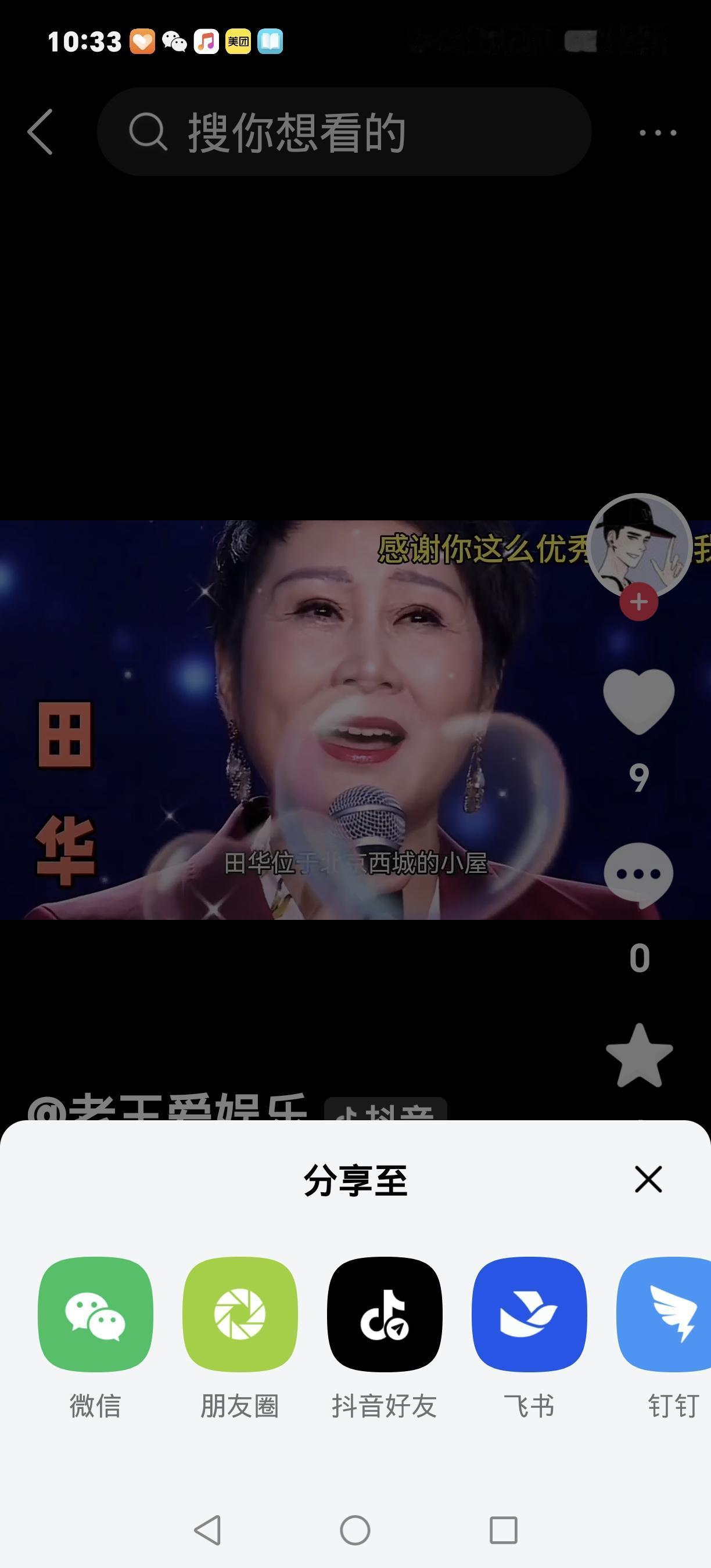Share to 抖音好友 Douyin friends
Viewport: 711px width, 1568px height.
tap(385, 1315)
